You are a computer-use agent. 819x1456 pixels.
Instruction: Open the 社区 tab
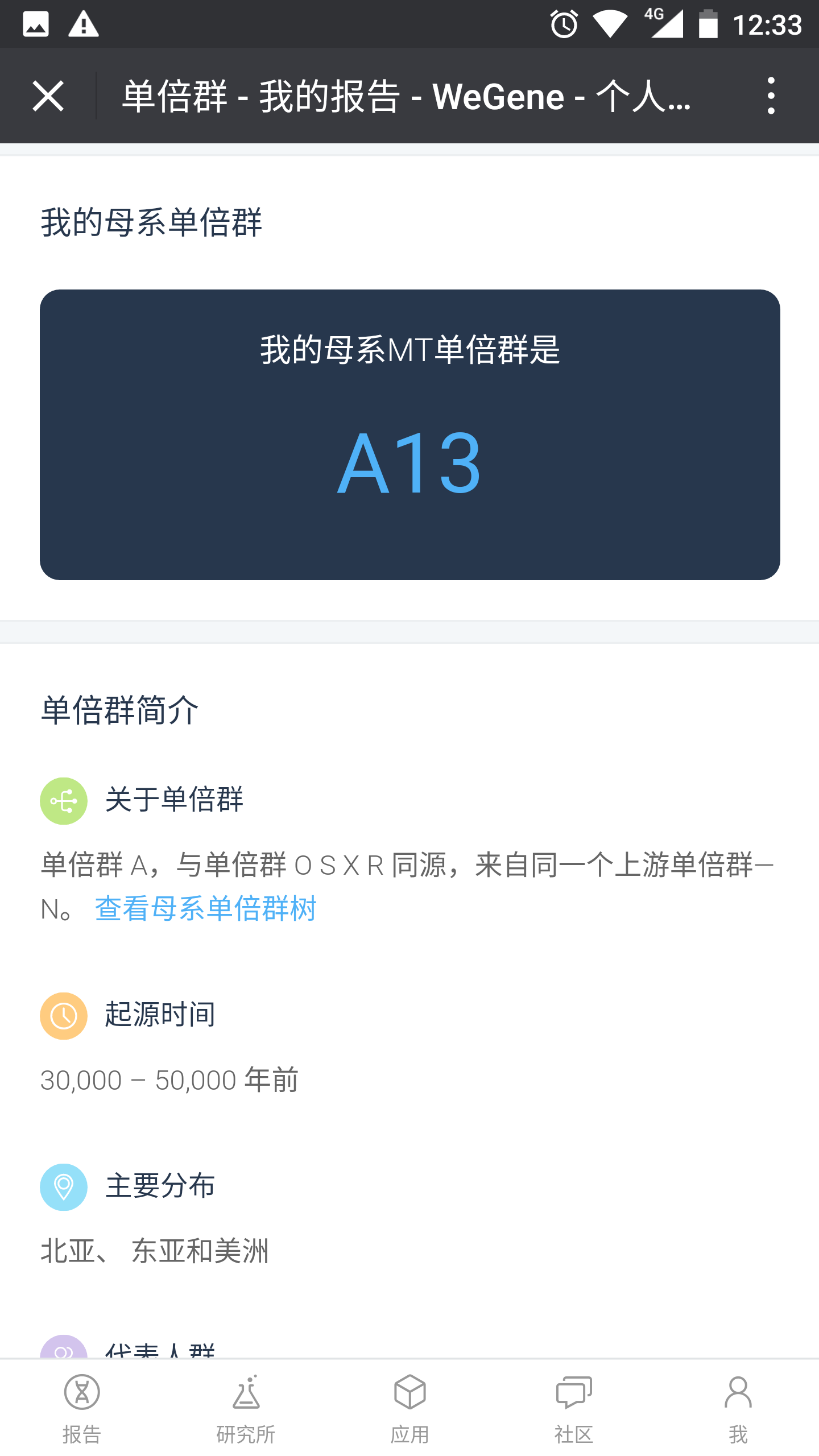coord(573,1409)
